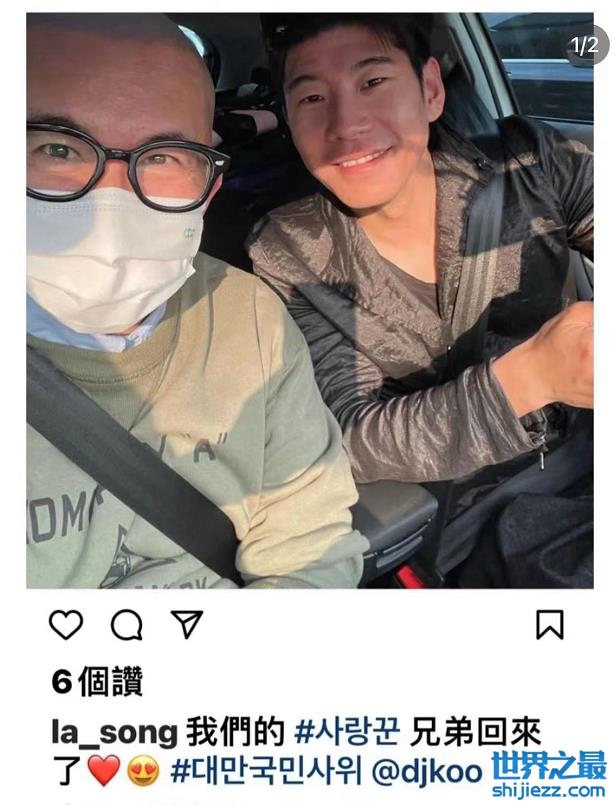View the list of 6 likes

[x=97, y=682]
